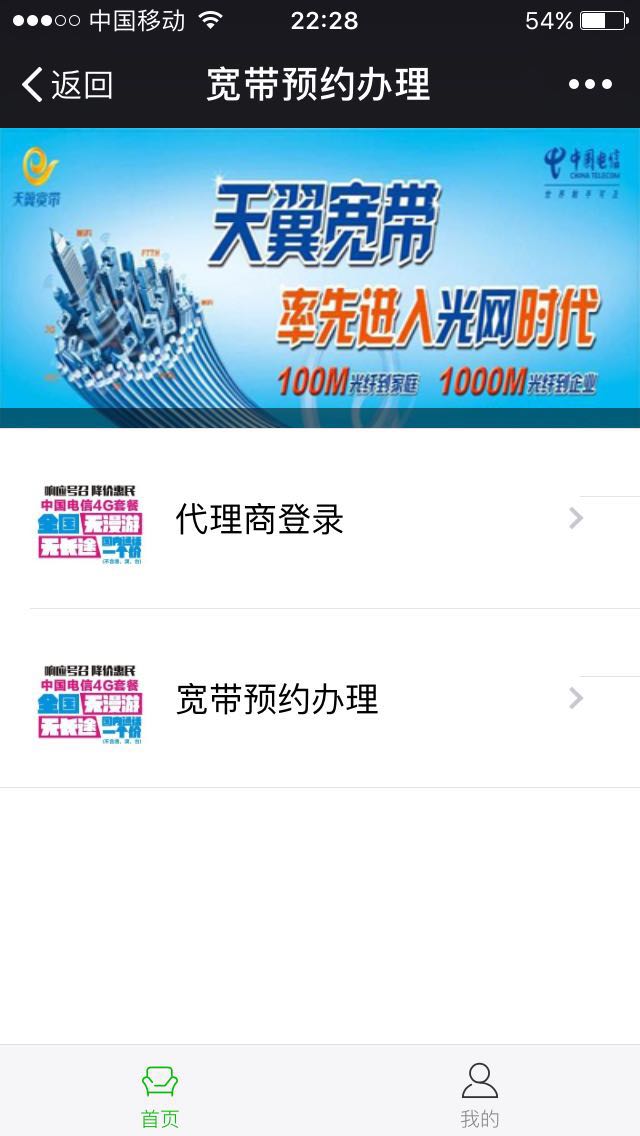The width and height of the screenshot is (640, 1136).
Task: Go back using the 返回 button
Action: 68,85
